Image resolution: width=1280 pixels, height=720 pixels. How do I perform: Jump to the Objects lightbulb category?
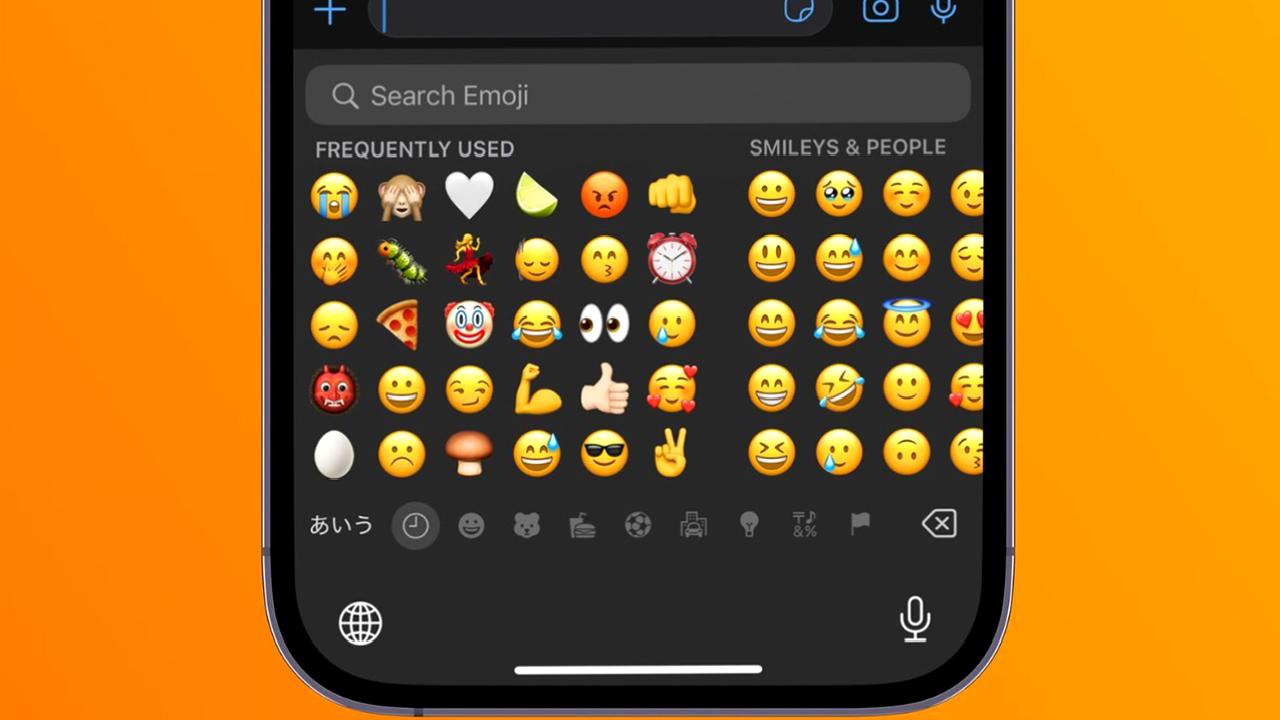click(x=749, y=525)
